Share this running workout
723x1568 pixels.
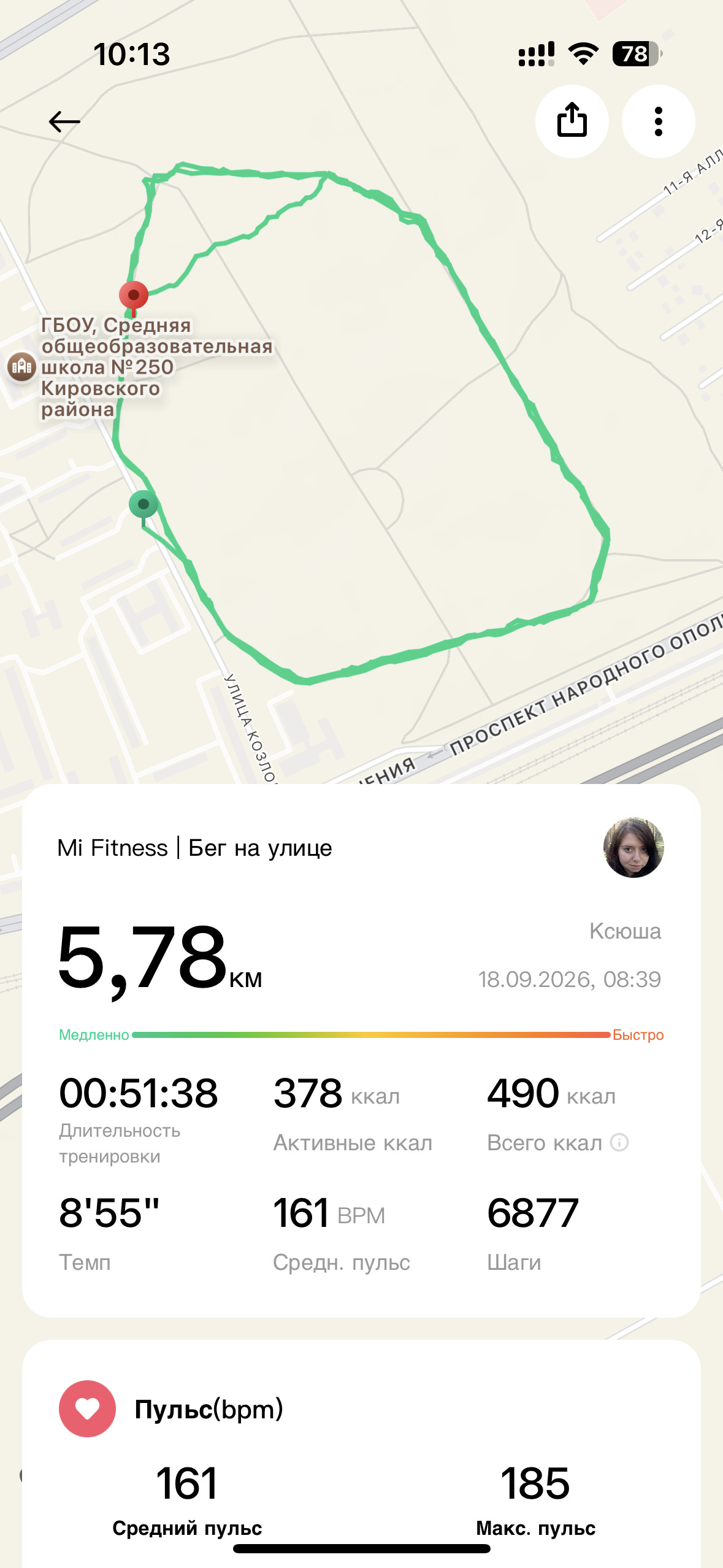[x=572, y=121]
